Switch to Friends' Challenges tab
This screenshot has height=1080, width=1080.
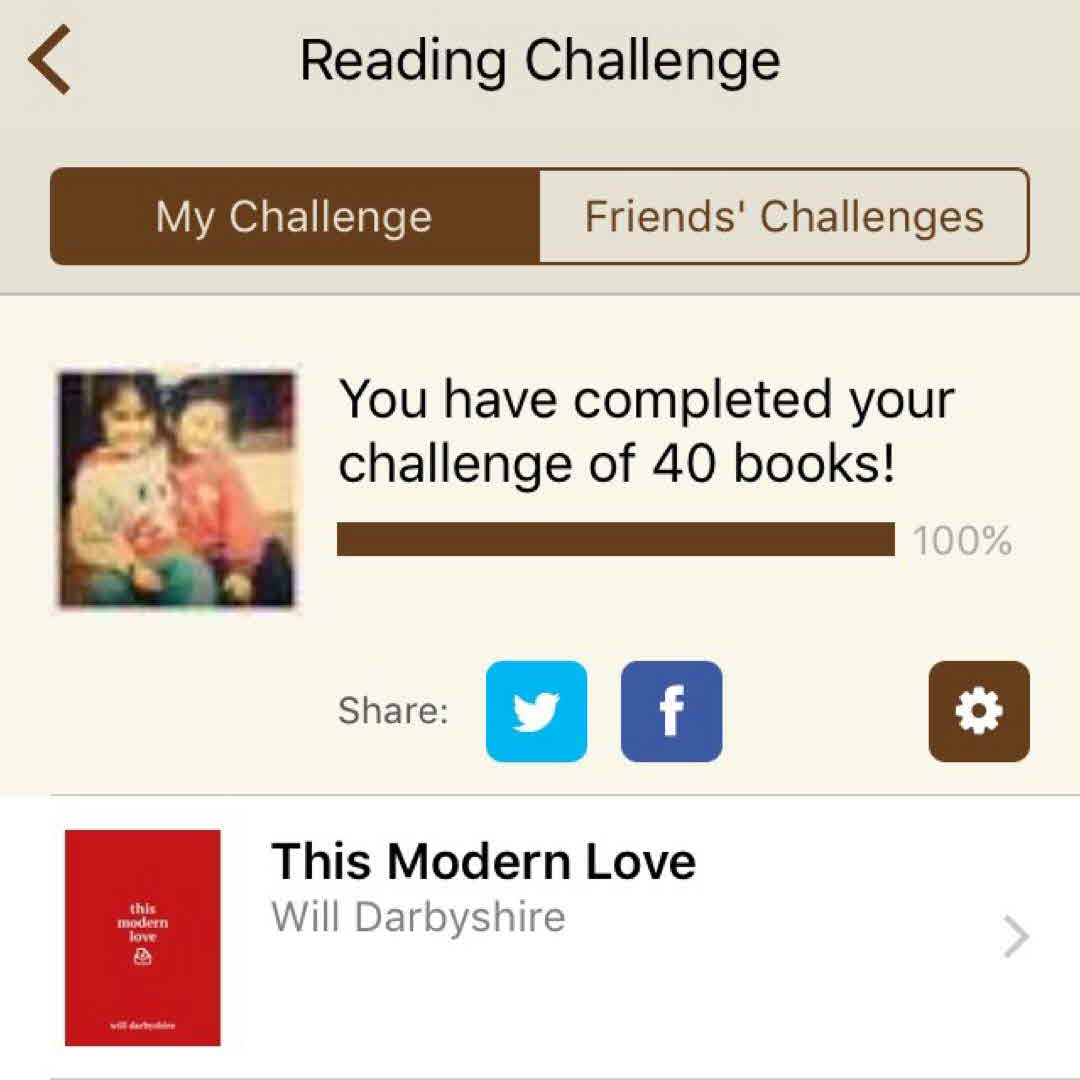(x=784, y=216)
